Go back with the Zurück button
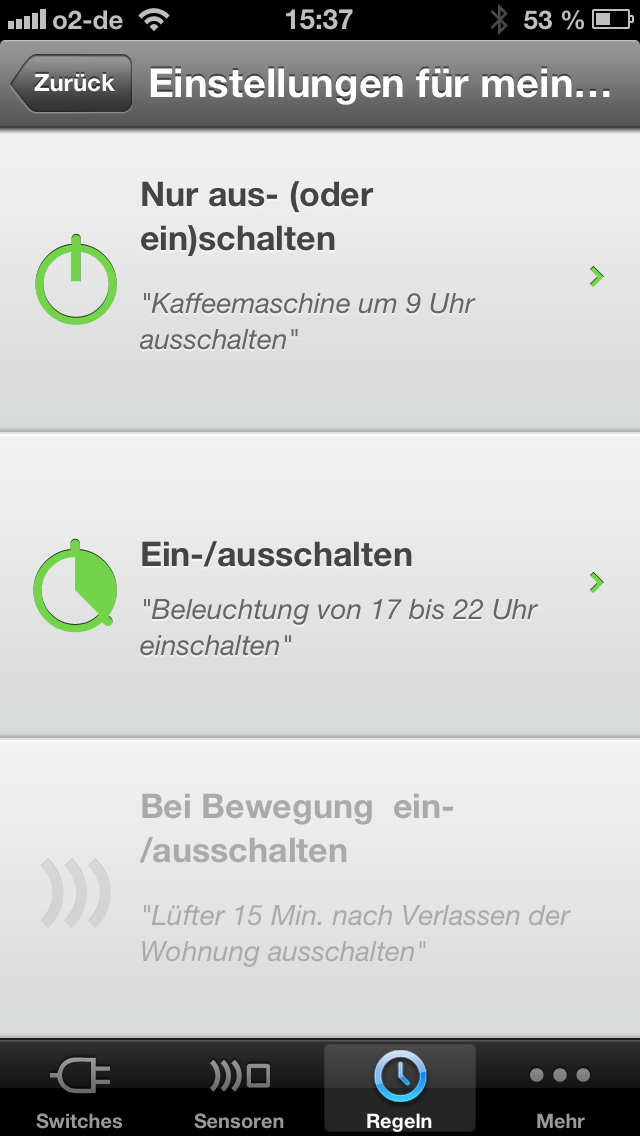This screenshot has height=1136, width=640. 72,84
